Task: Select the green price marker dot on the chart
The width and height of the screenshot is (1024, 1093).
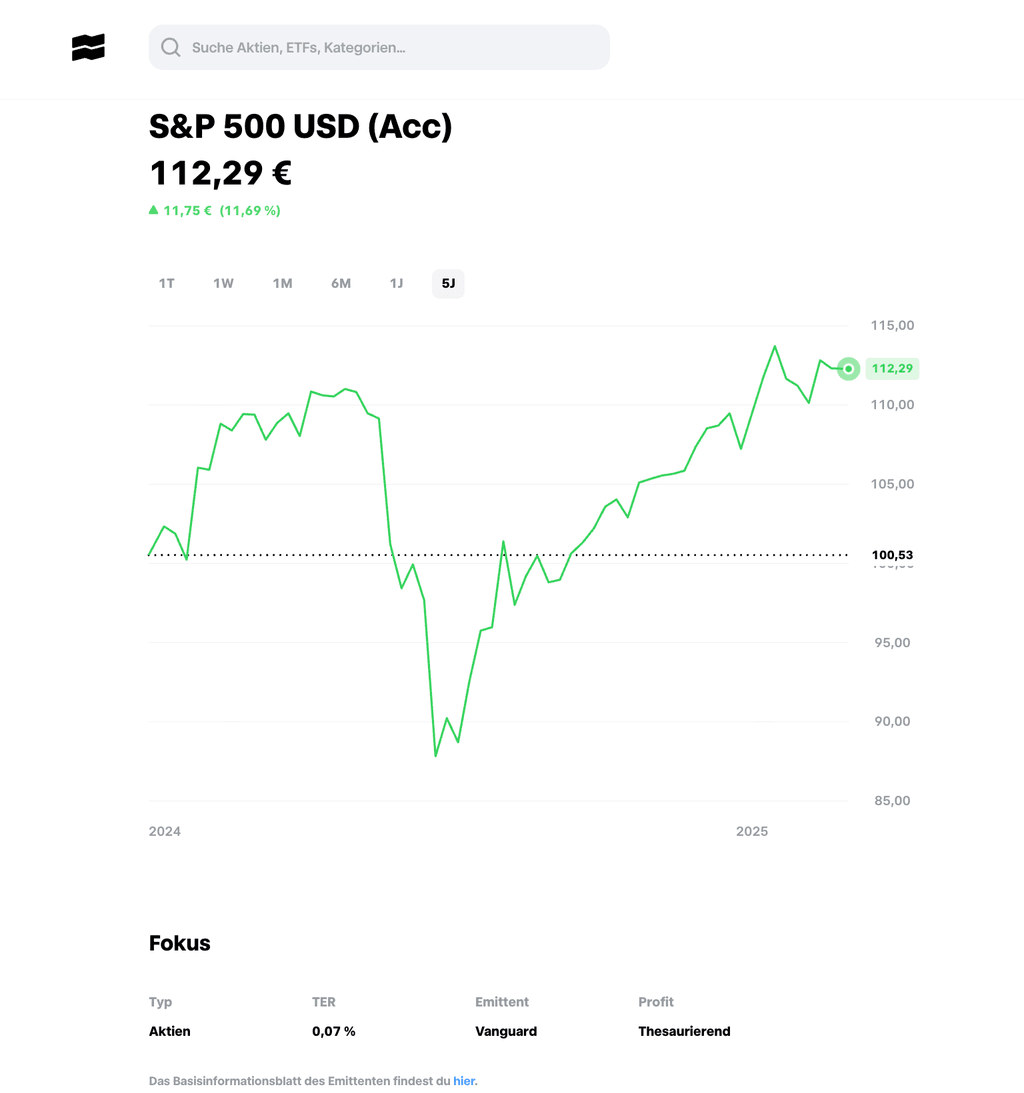Action: pyautogui.click(x=848, y=369)
